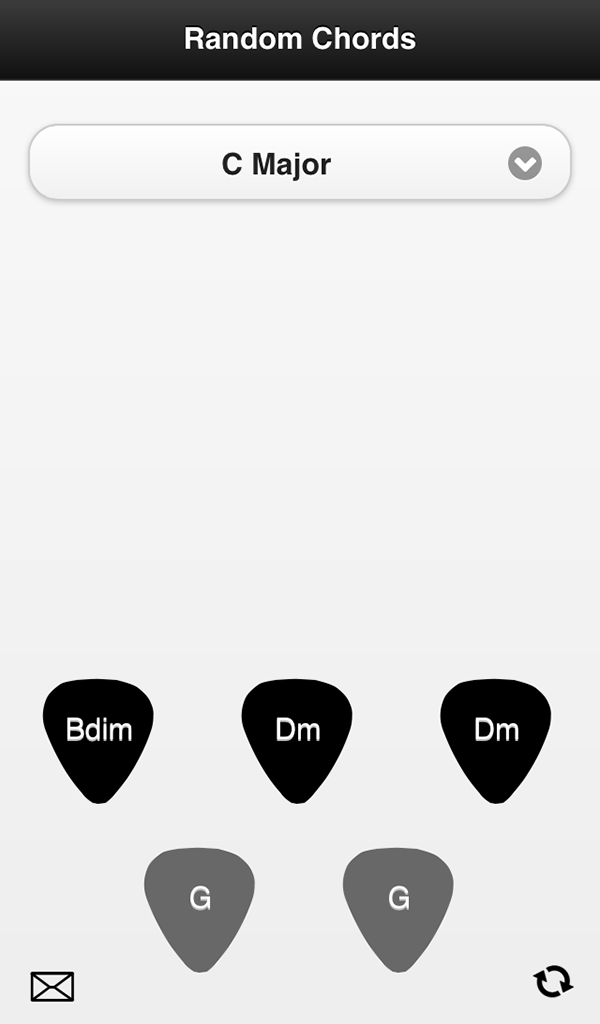The height and width of the screenshot is (1024, 600).
Task: Open the C Major key dropdown
Action: [x=300, y=163]
